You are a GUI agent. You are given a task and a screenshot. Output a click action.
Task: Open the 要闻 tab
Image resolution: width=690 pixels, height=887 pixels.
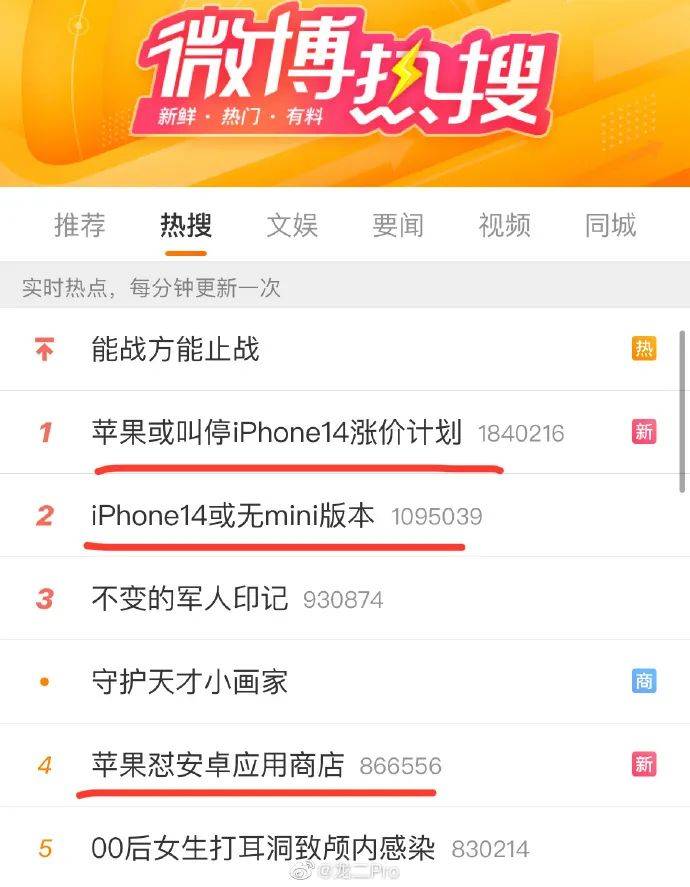tap(398, 225)
